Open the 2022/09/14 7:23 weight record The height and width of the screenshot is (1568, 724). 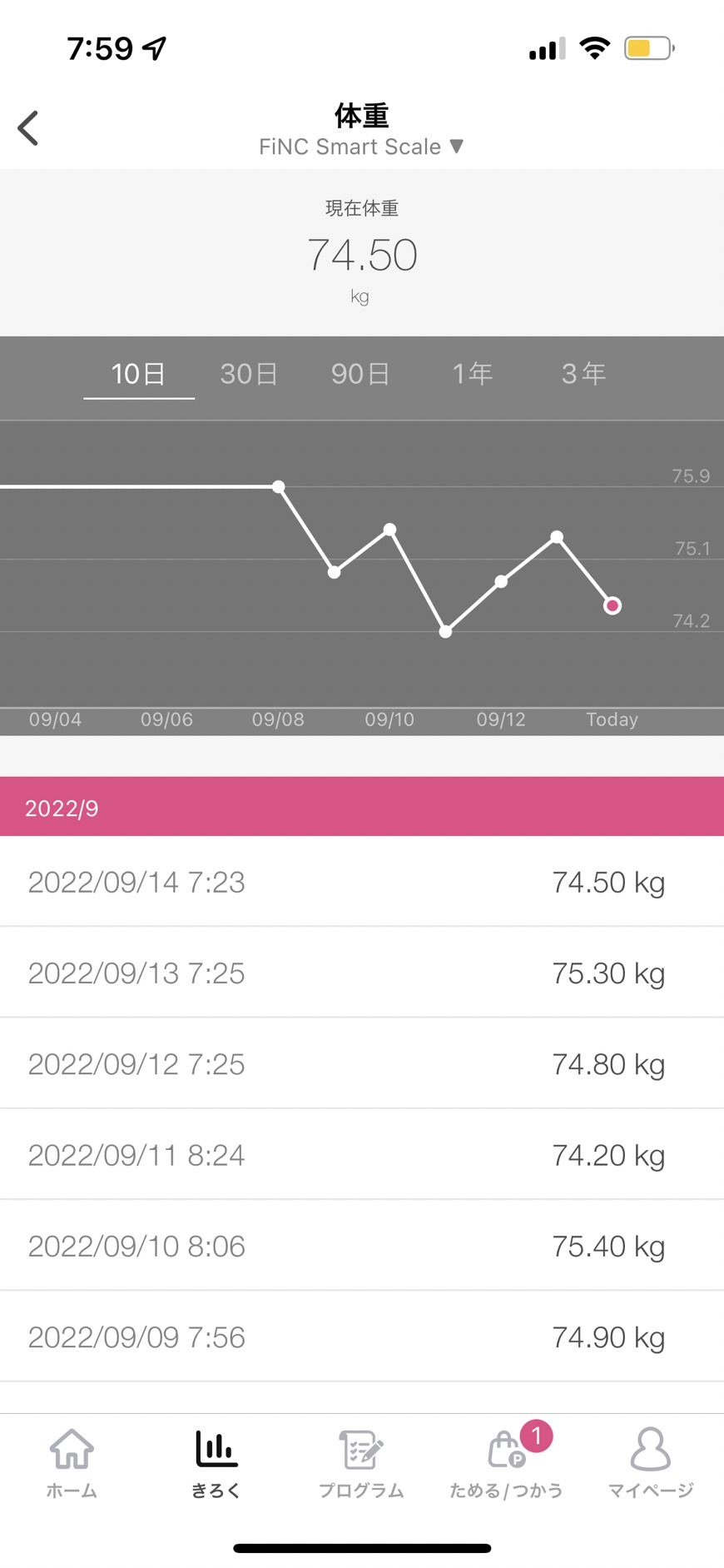(362, 882)
